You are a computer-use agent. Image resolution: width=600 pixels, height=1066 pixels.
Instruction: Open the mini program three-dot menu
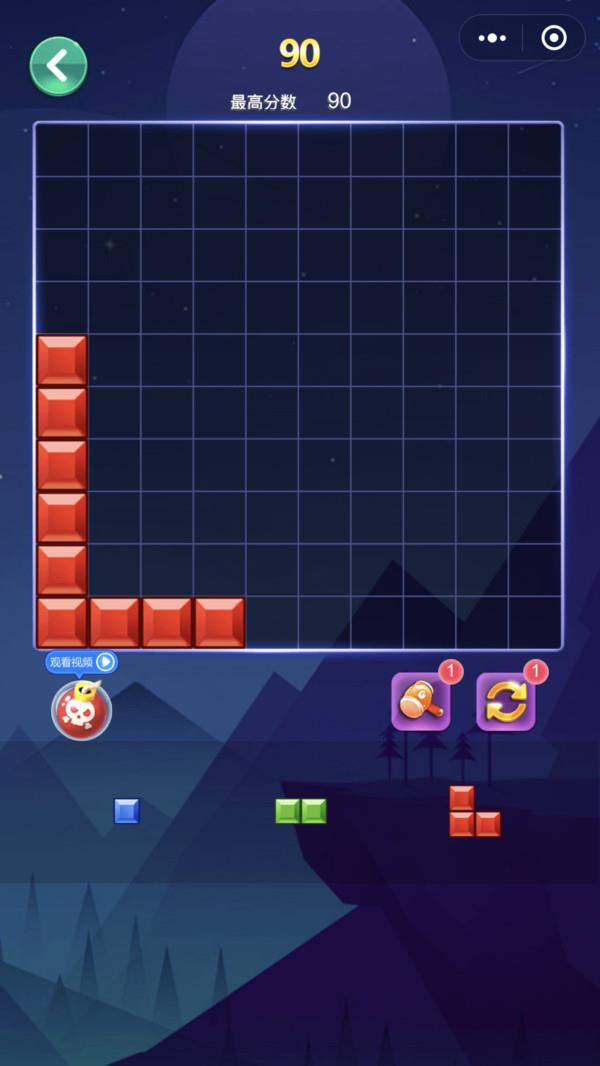pyautogui.click(x=493, y=38)
